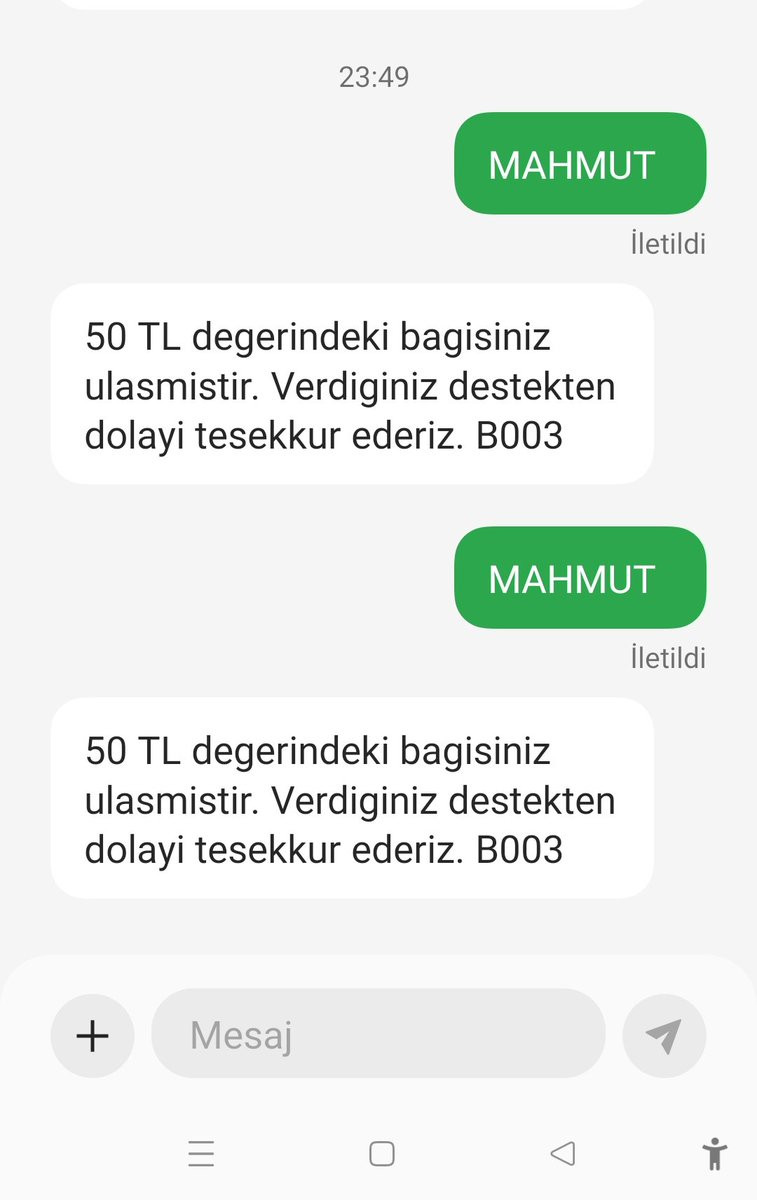
Task: Go to the home screen
Action: coord(381,1154)
